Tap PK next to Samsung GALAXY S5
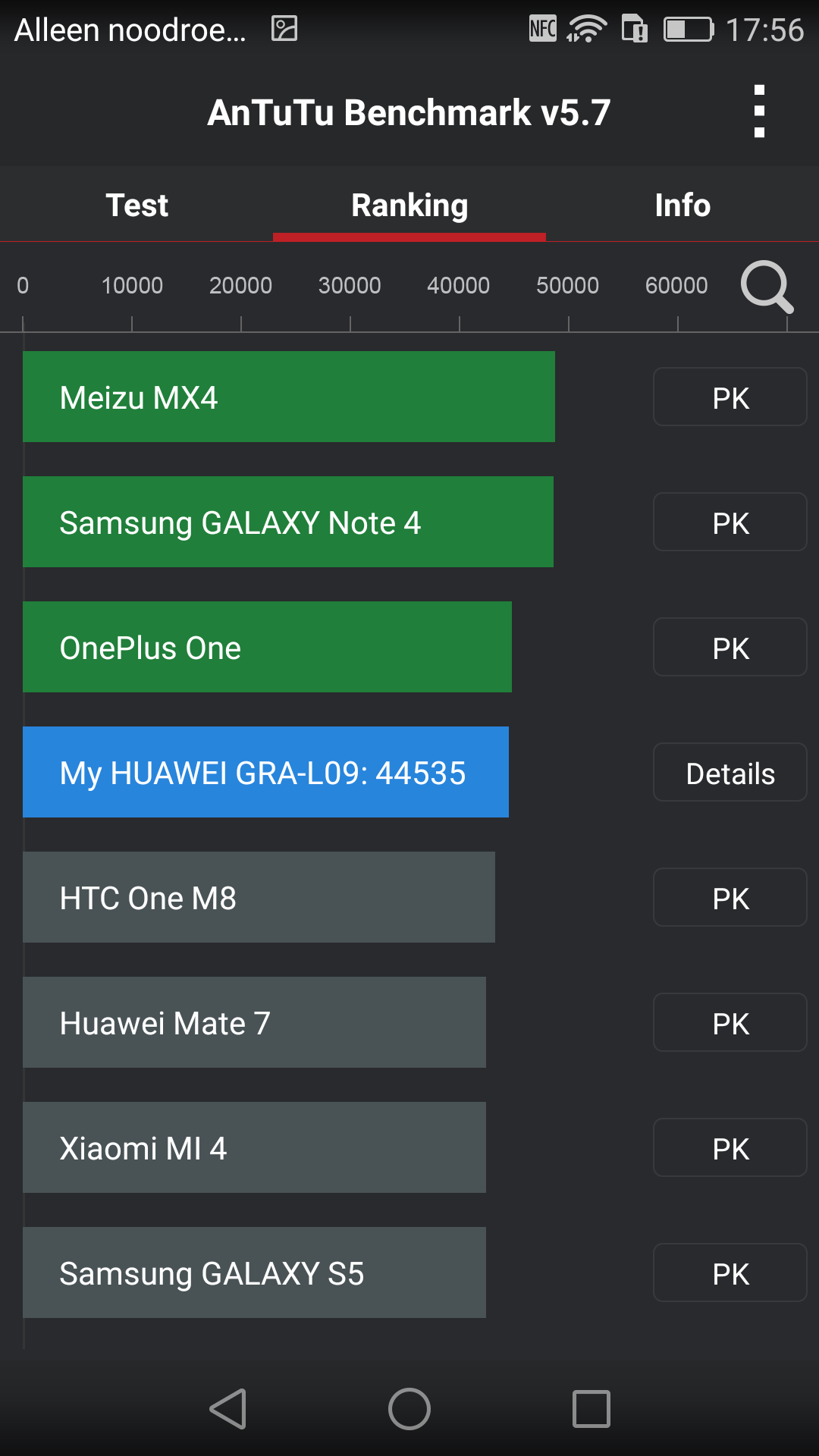Image resolution: width=819 pixels, height=1456 pixels. (x=730, y=1272)
